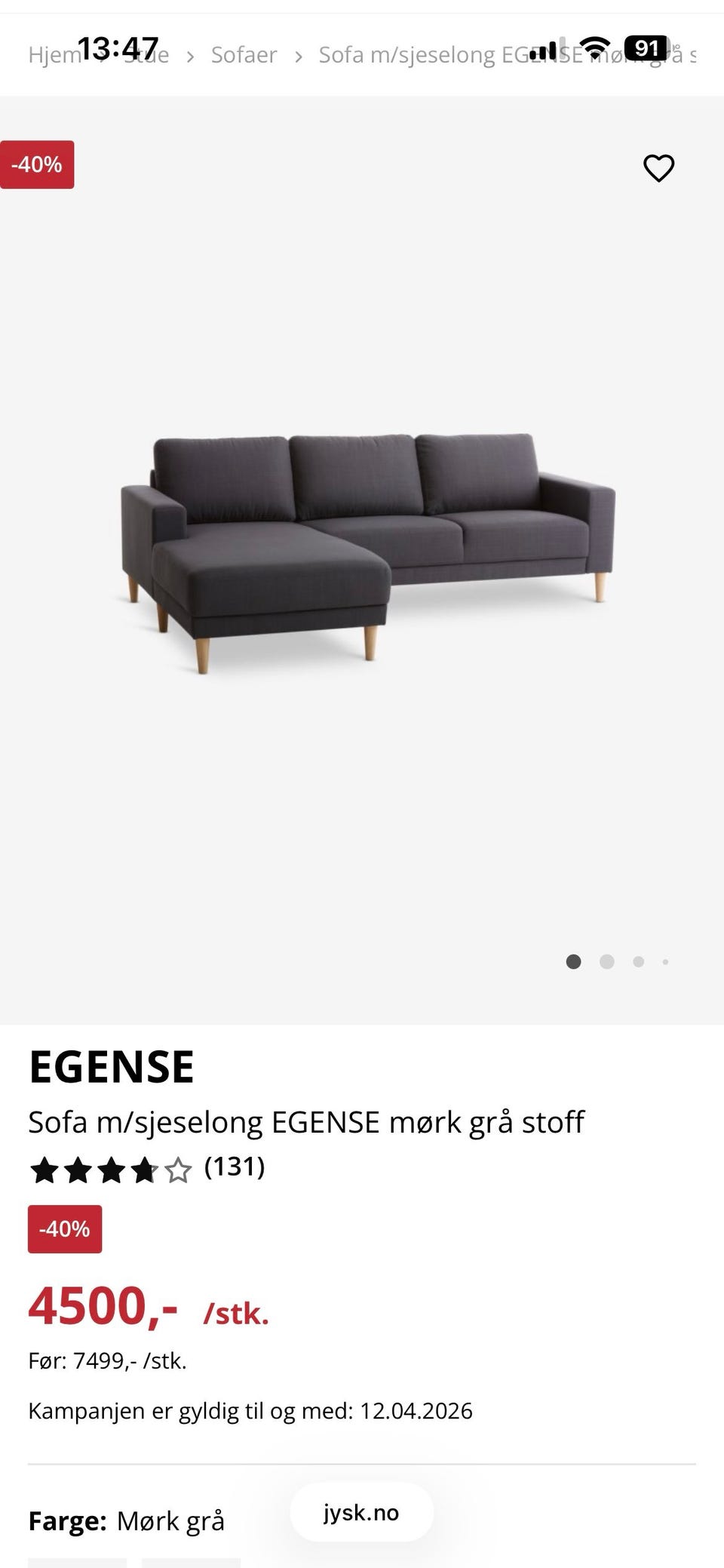
Task: Select the second image carousel dot
Action: 606,962
